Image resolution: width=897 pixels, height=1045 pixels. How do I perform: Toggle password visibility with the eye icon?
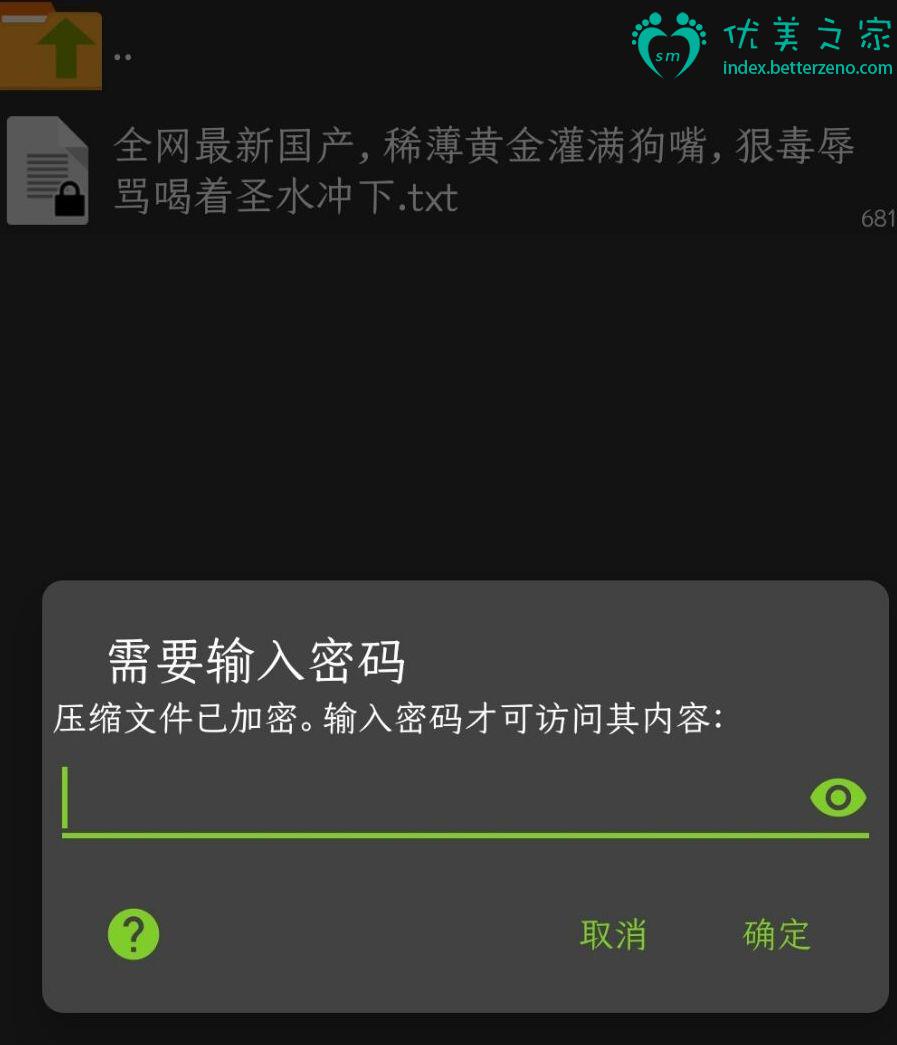click(x=837, y=798)
